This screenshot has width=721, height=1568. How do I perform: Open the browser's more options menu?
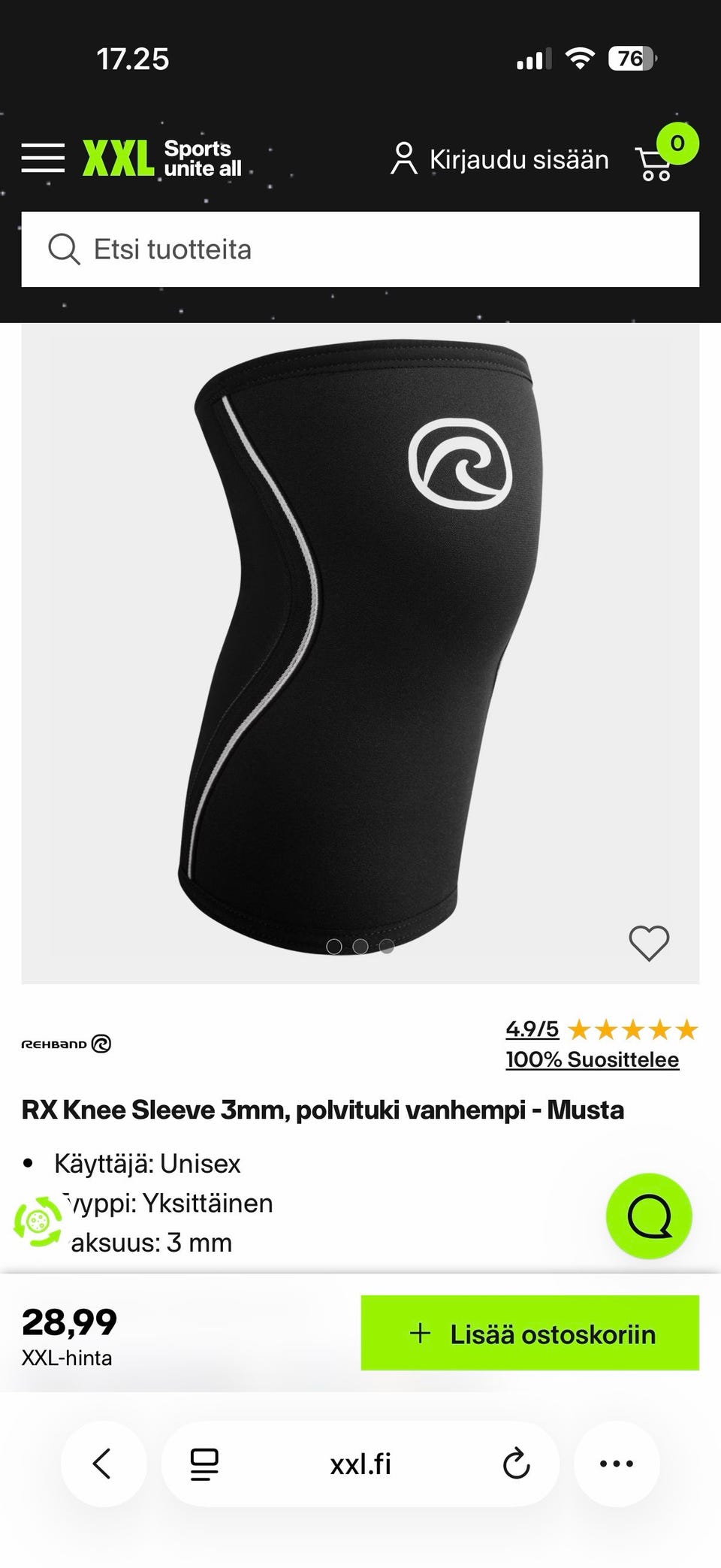coord(617,1464)
